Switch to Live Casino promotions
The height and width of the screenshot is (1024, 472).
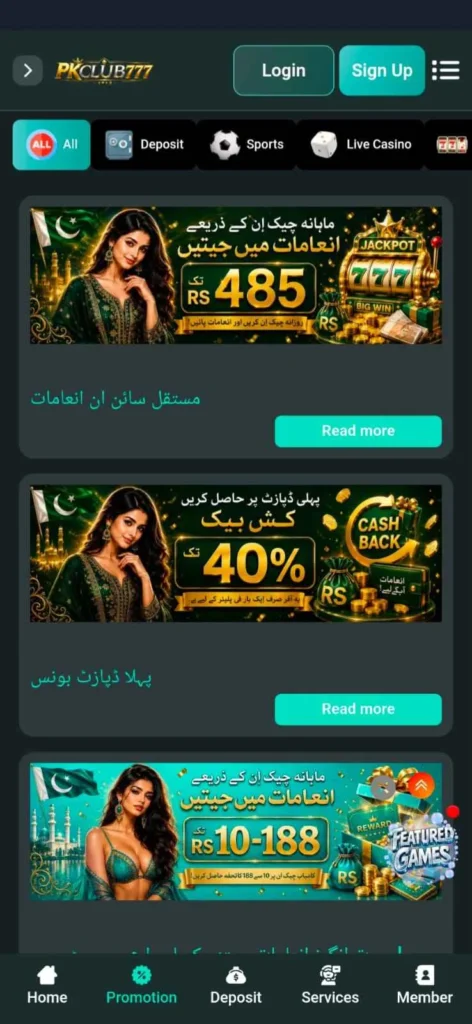point(360,144)
